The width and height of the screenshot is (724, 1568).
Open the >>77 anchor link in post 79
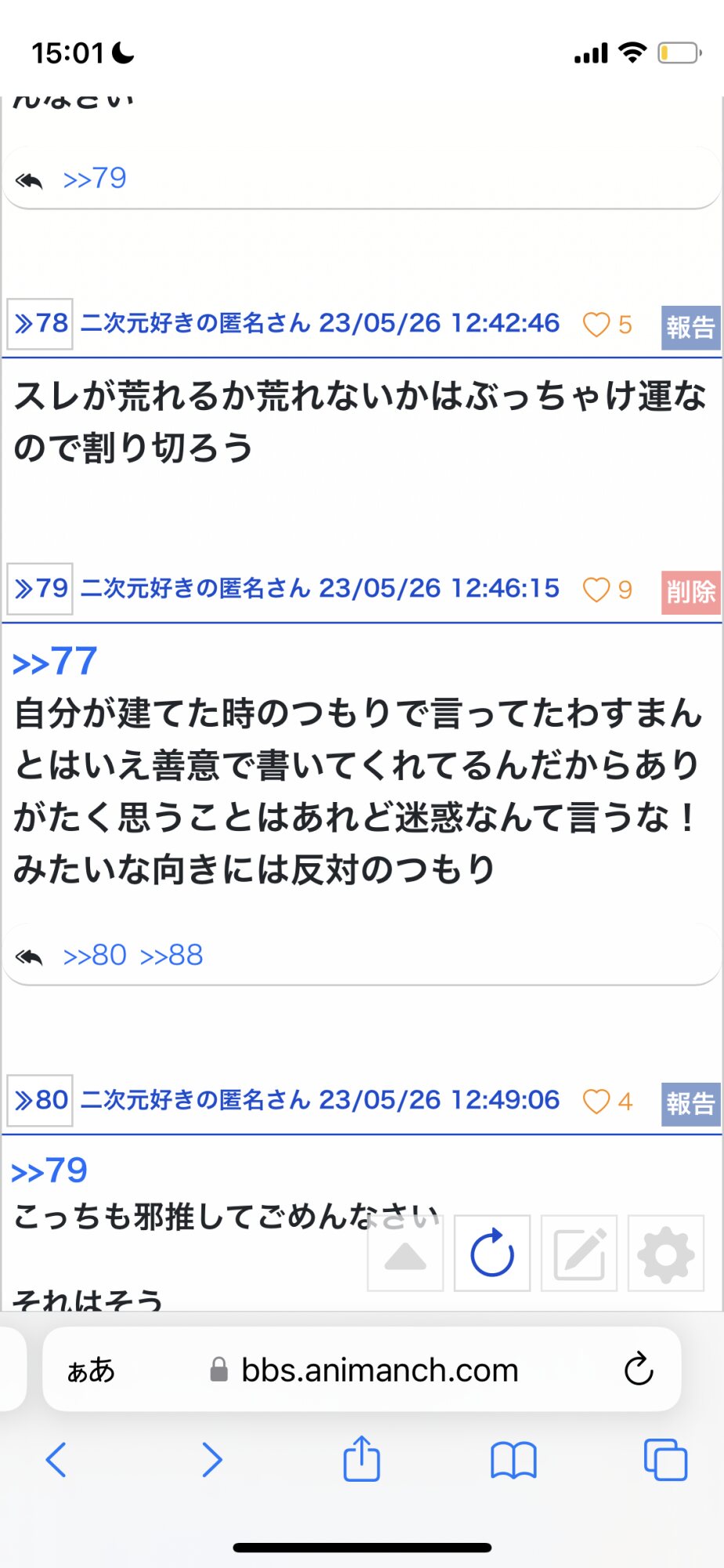(55, 662)
